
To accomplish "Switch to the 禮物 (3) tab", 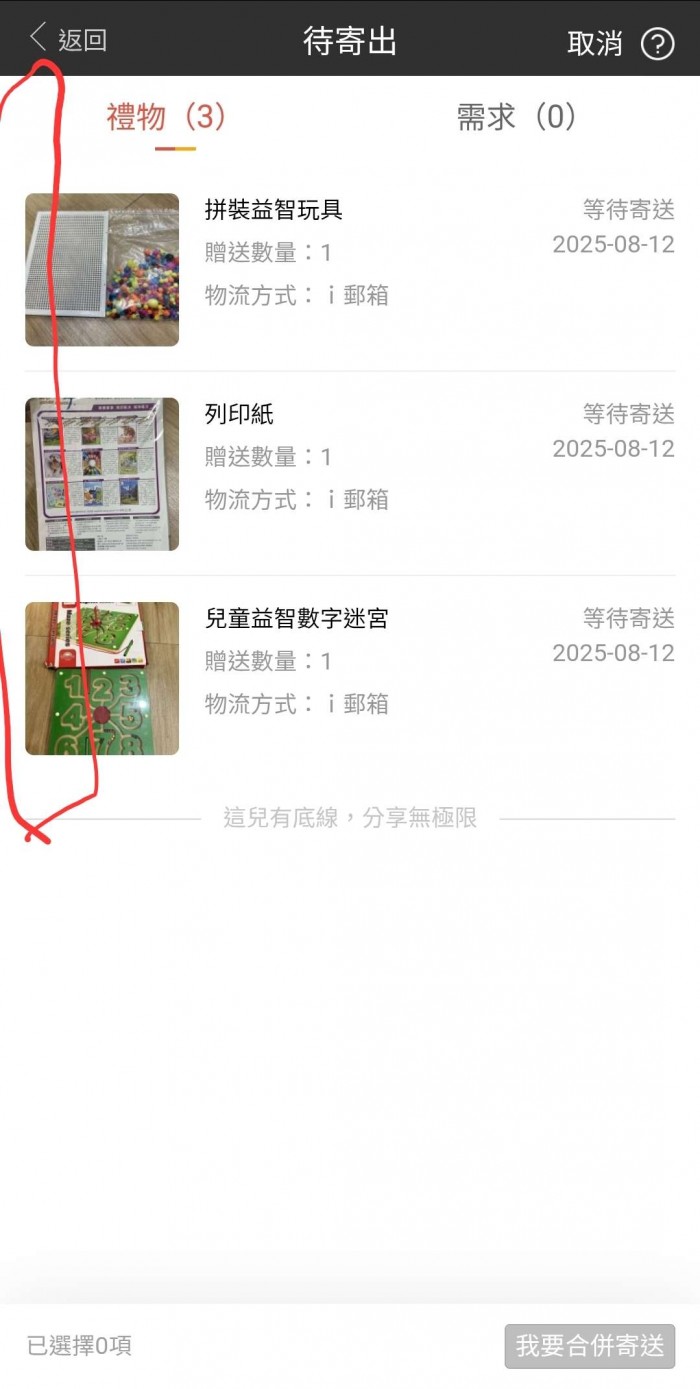I will [166, 118].
